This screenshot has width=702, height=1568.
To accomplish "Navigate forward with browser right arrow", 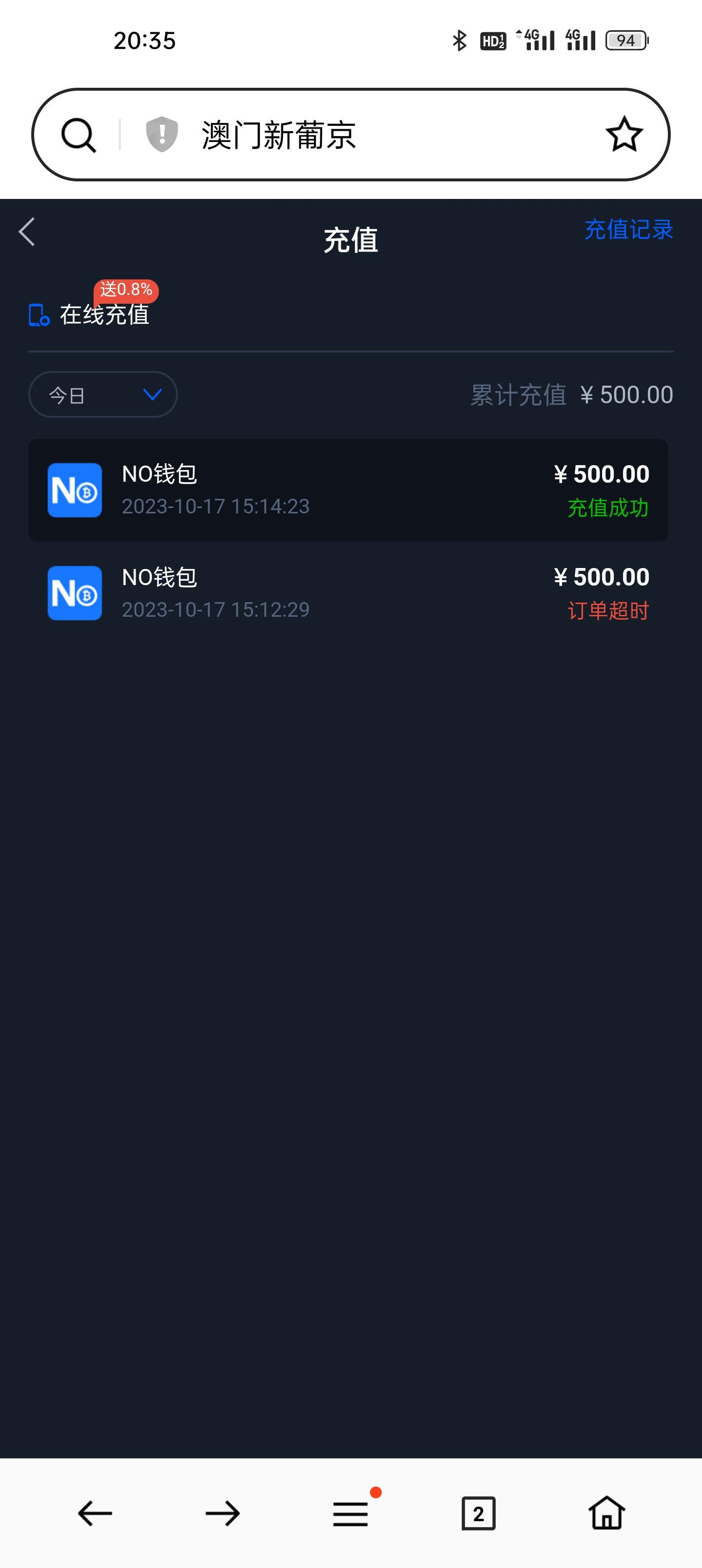I will click(x=223, y=1513).
